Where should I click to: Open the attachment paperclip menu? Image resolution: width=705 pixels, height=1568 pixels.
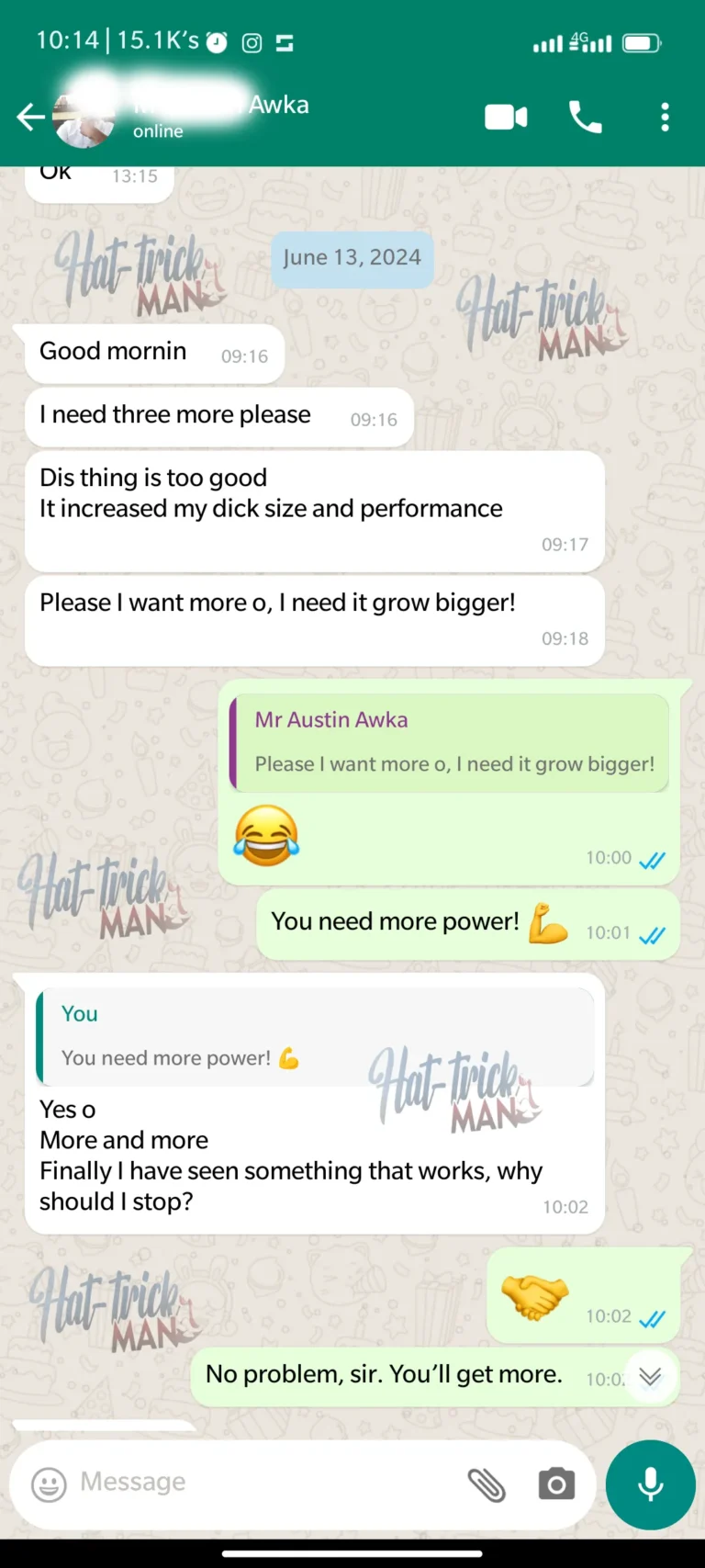[487, 1483]
